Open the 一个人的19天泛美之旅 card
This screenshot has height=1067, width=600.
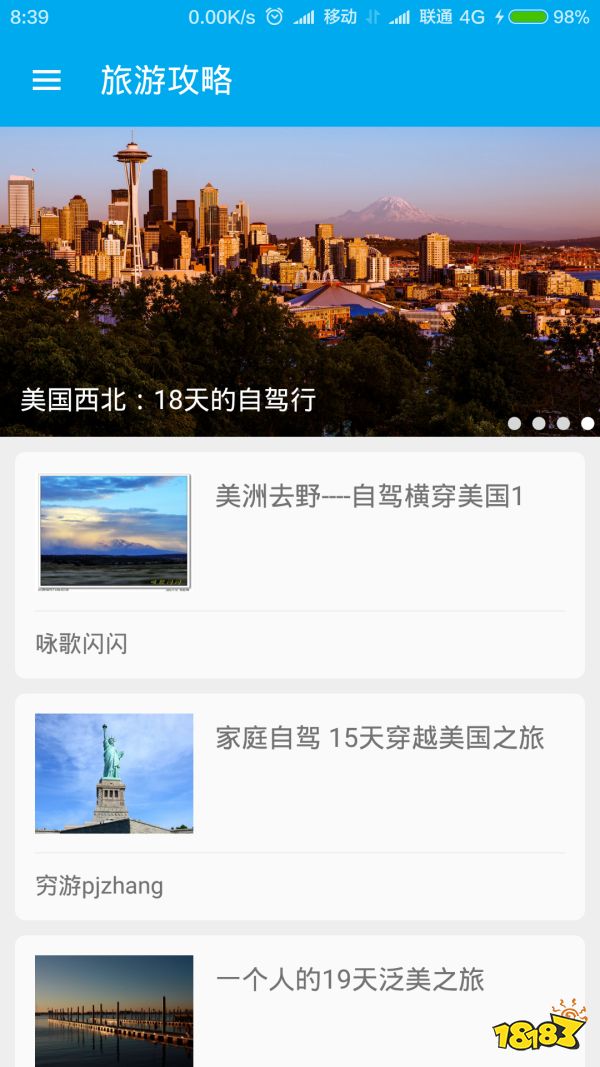point(300,1000)
